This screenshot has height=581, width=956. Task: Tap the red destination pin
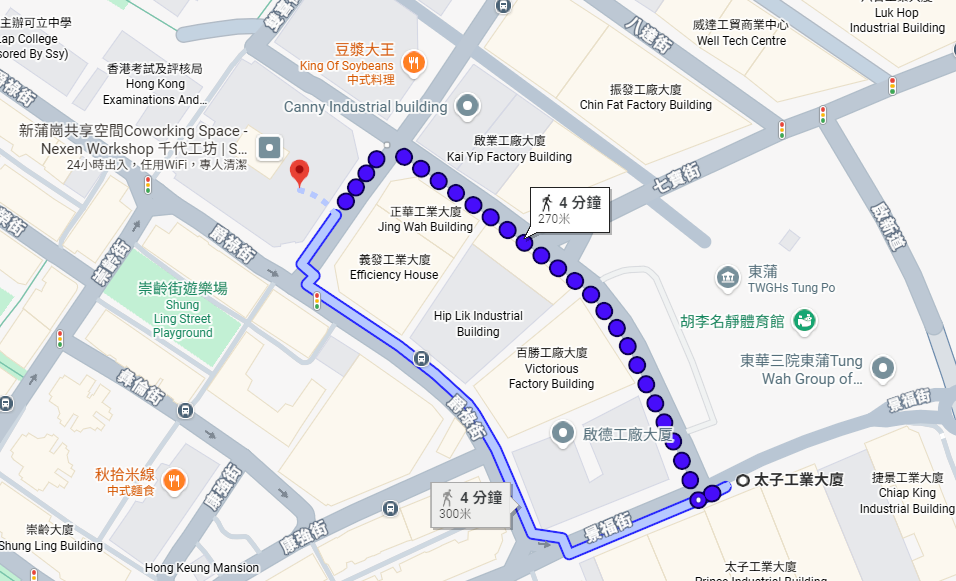[300, 172]
